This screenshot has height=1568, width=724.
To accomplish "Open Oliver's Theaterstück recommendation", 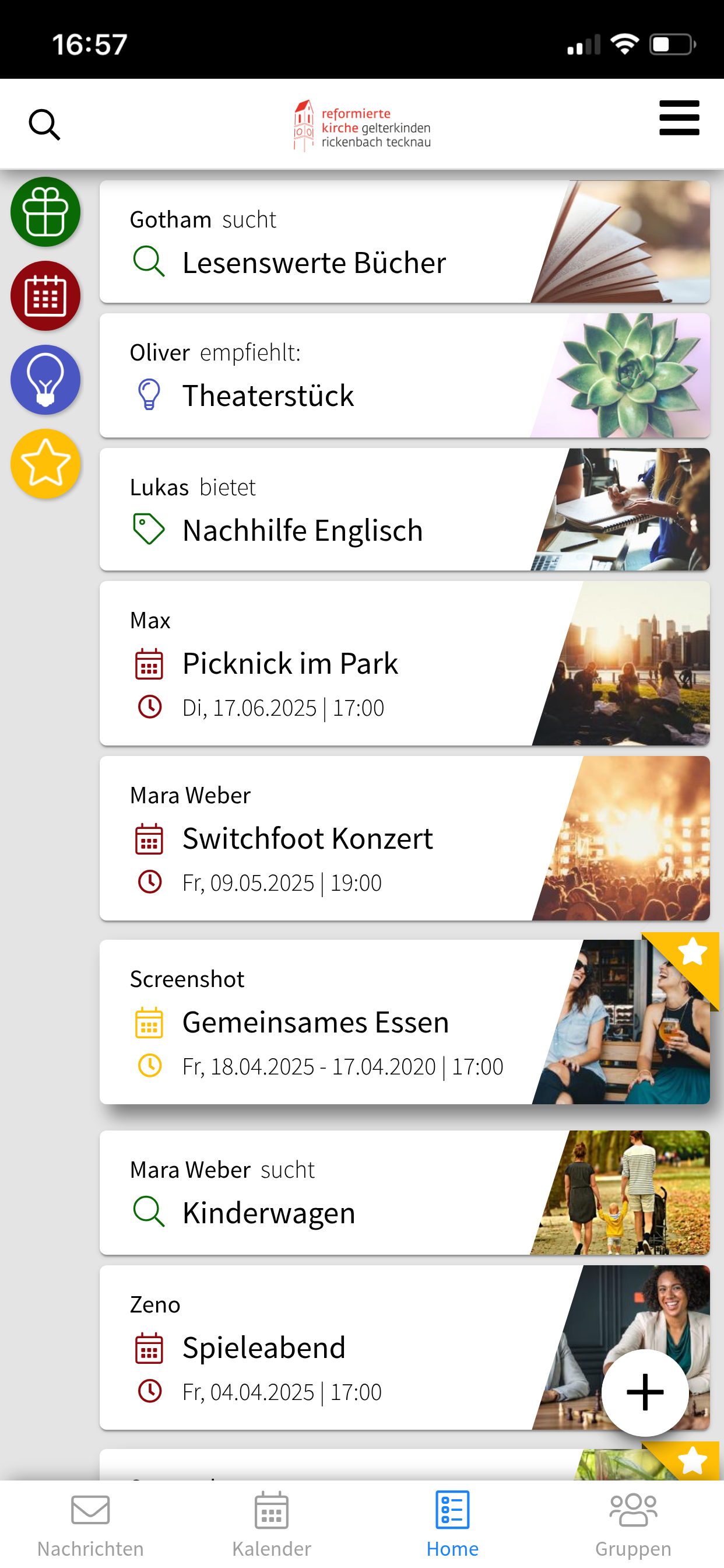I will [x=405, y=376].
